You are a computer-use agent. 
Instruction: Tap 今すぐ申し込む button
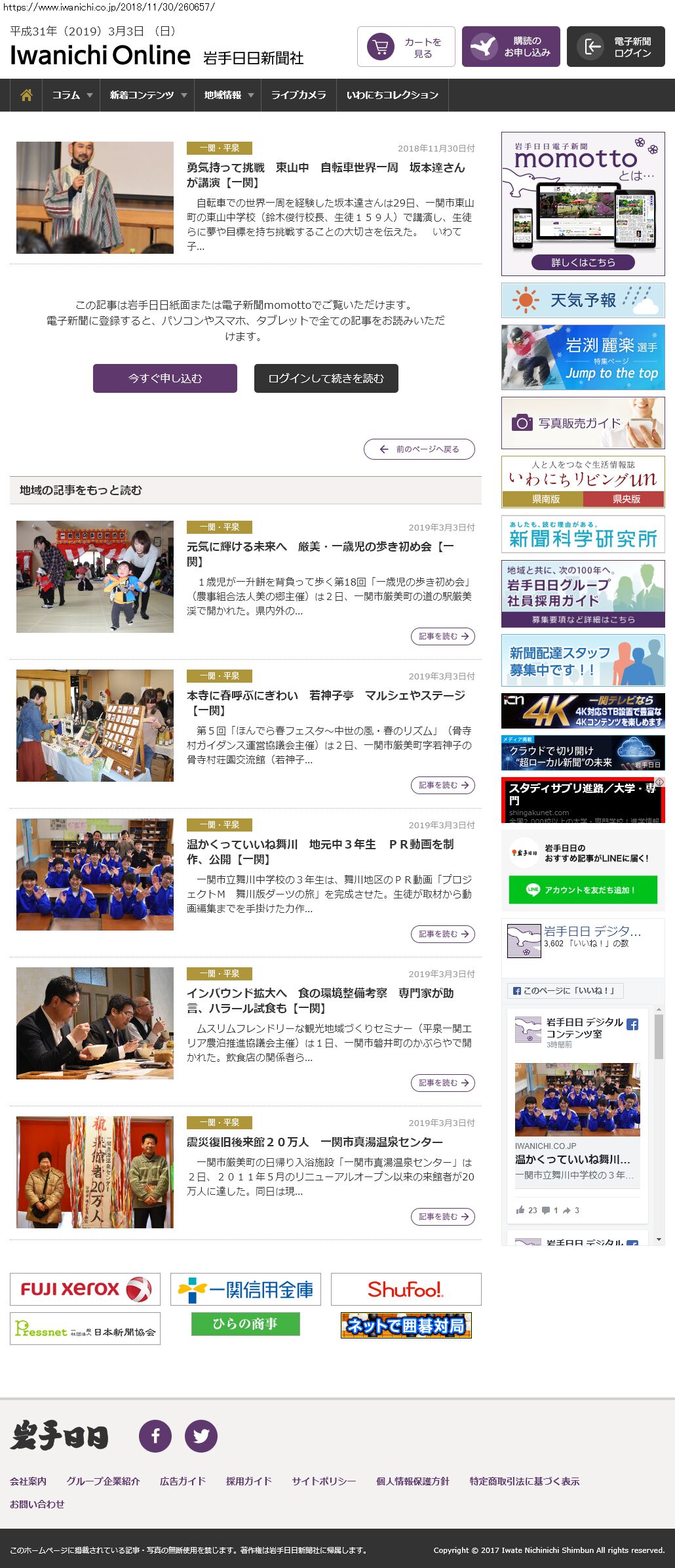[165, 378]
